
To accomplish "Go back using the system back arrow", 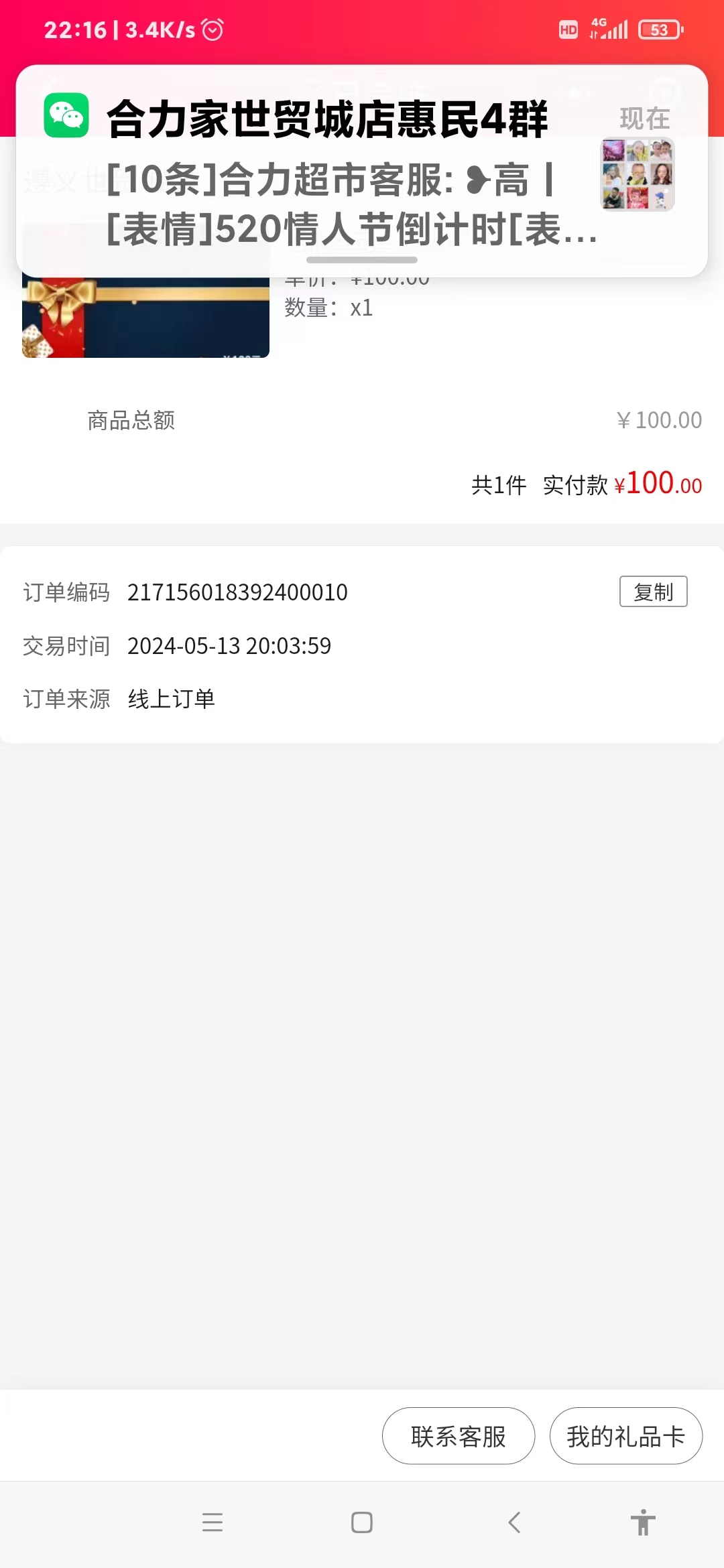I will click(514, 1522).
